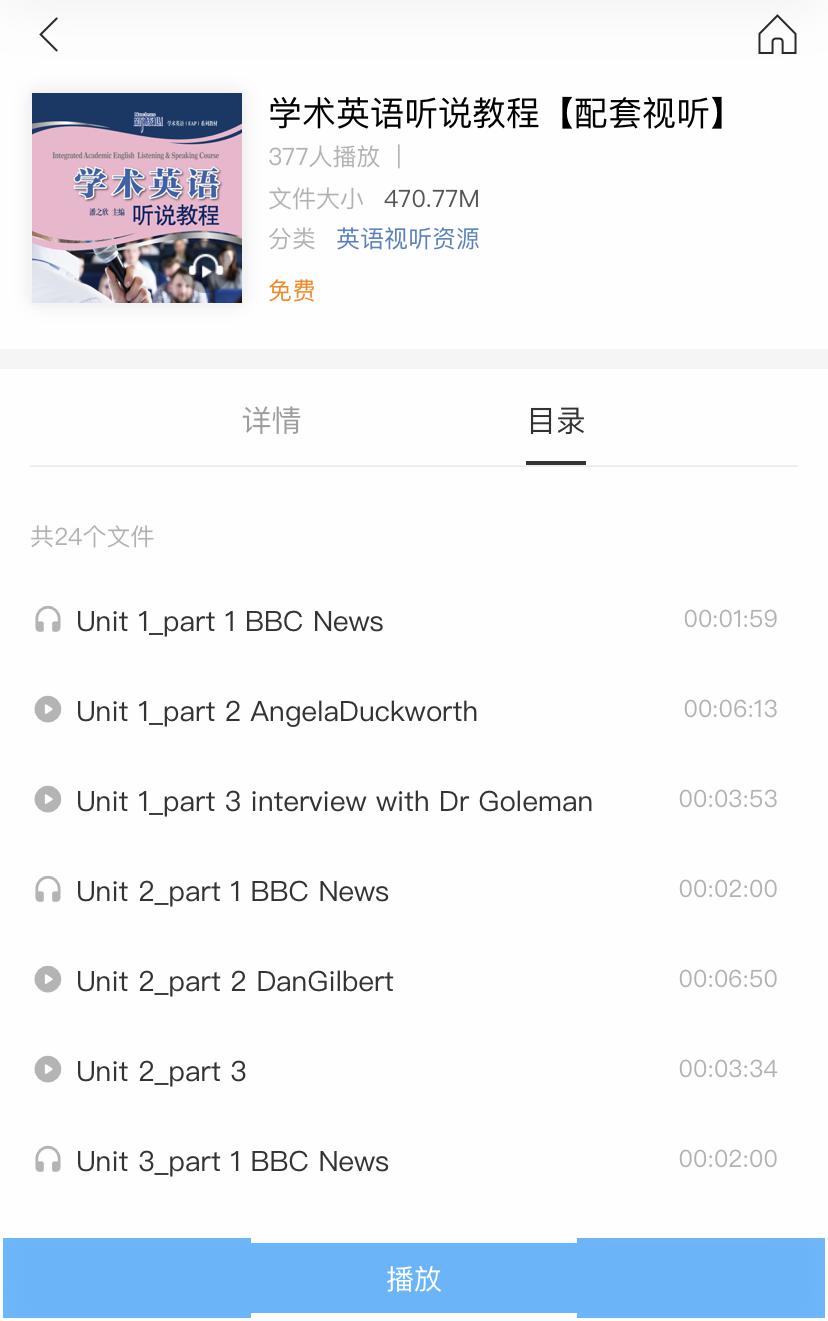Screen dimensions: 828x1321
Task: Tap the headphone icon beside Unit 1_part 1
Action: [47, 620]
